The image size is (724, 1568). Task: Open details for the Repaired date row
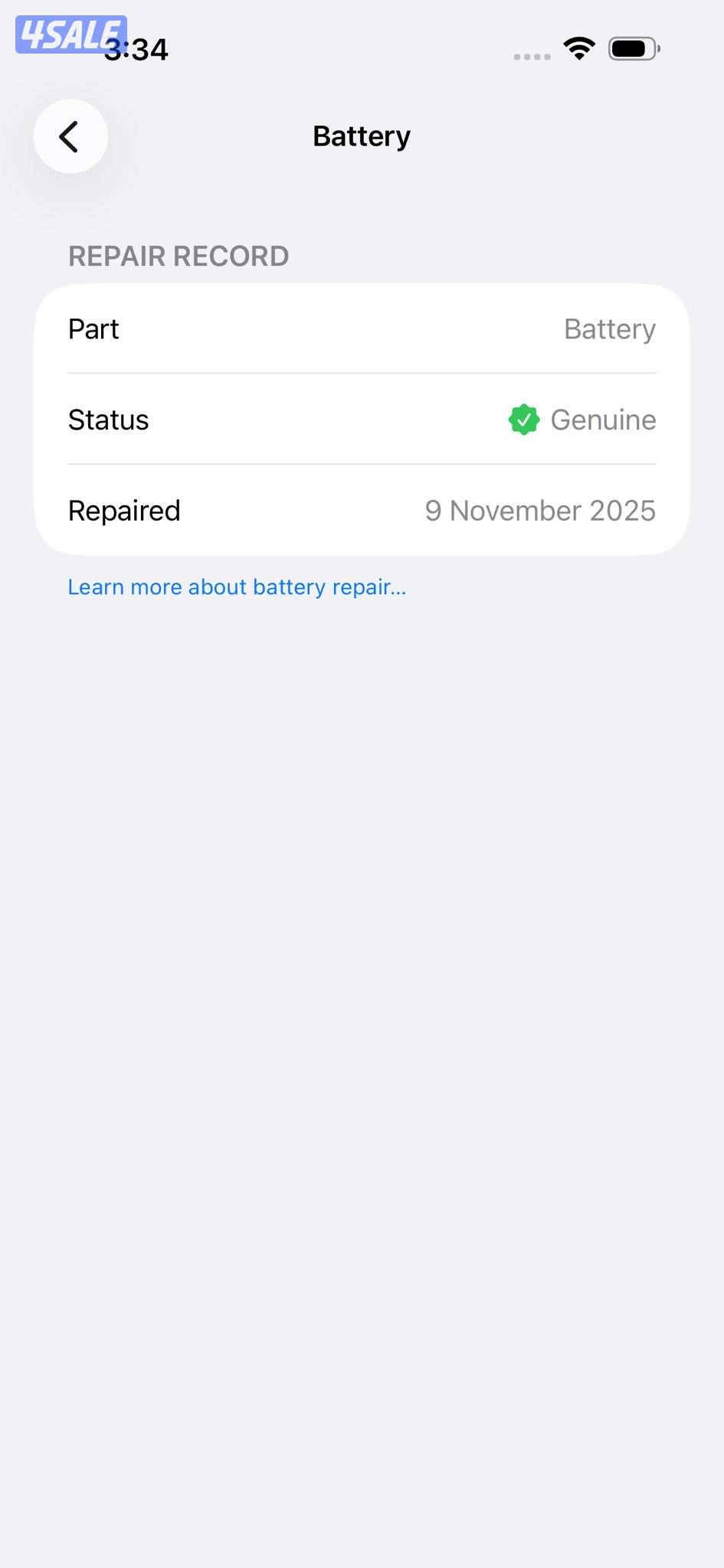pos(362,510)
